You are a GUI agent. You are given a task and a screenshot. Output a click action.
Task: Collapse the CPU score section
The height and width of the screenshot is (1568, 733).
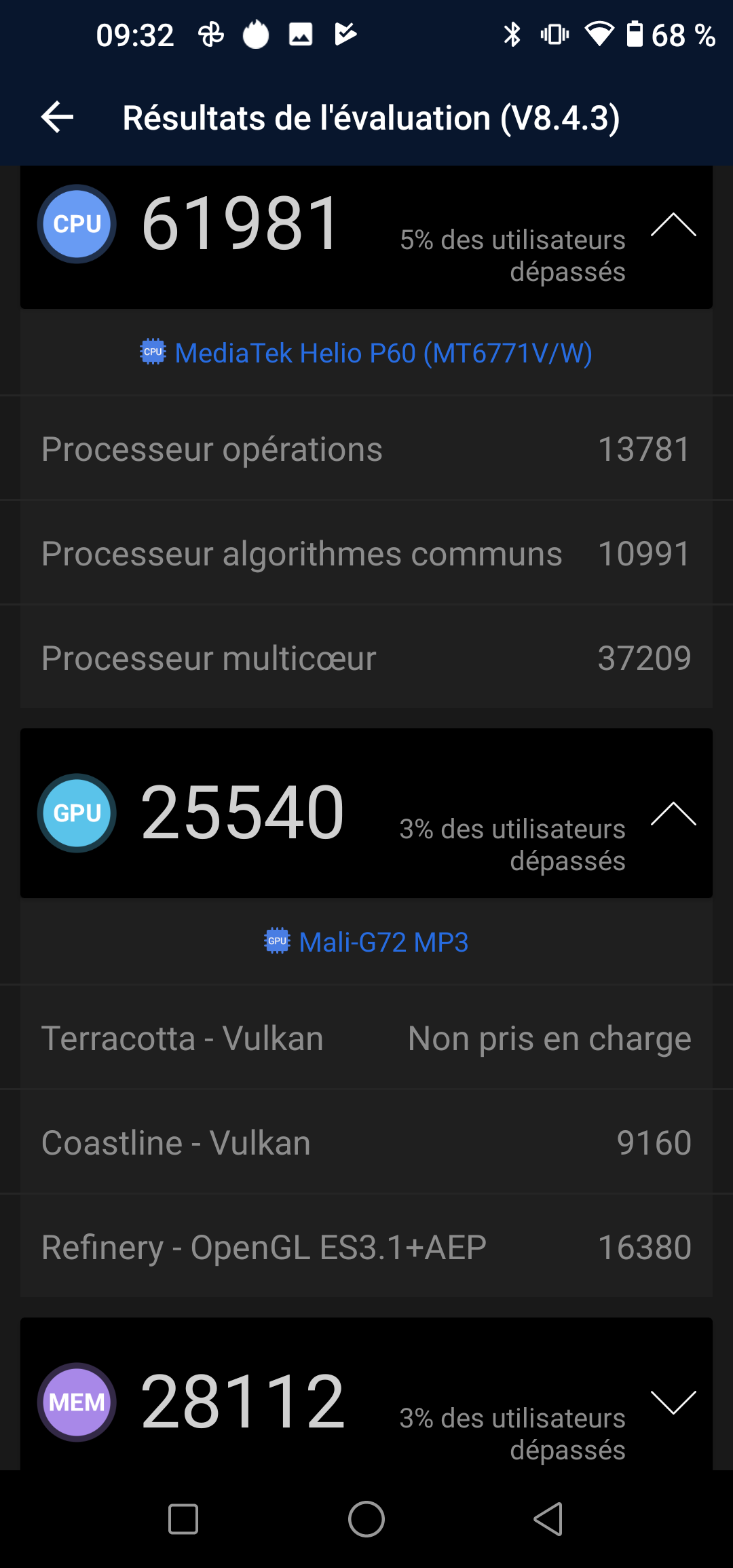click(673, 225)
